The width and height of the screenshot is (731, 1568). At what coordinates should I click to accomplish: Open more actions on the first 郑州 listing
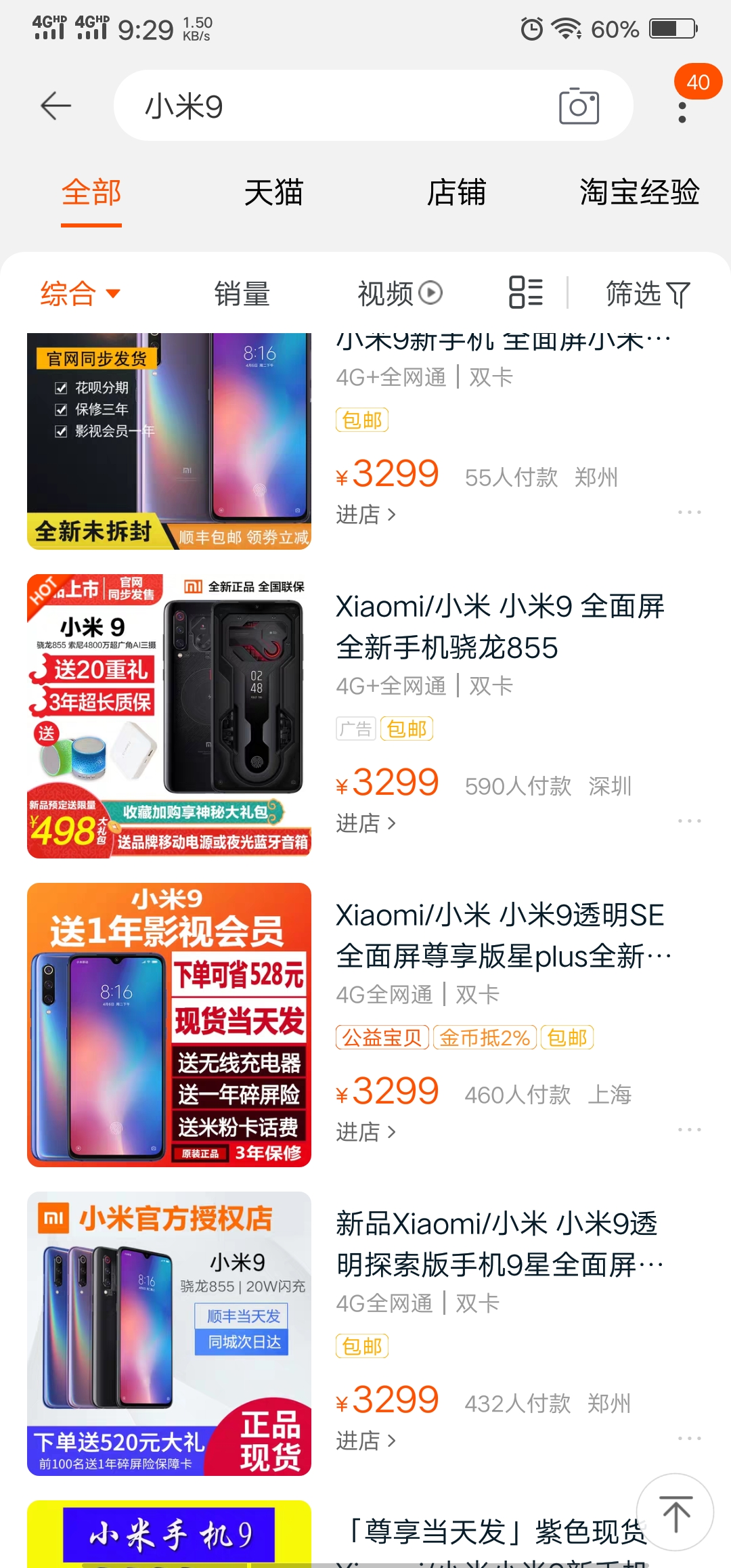point(690,512)
